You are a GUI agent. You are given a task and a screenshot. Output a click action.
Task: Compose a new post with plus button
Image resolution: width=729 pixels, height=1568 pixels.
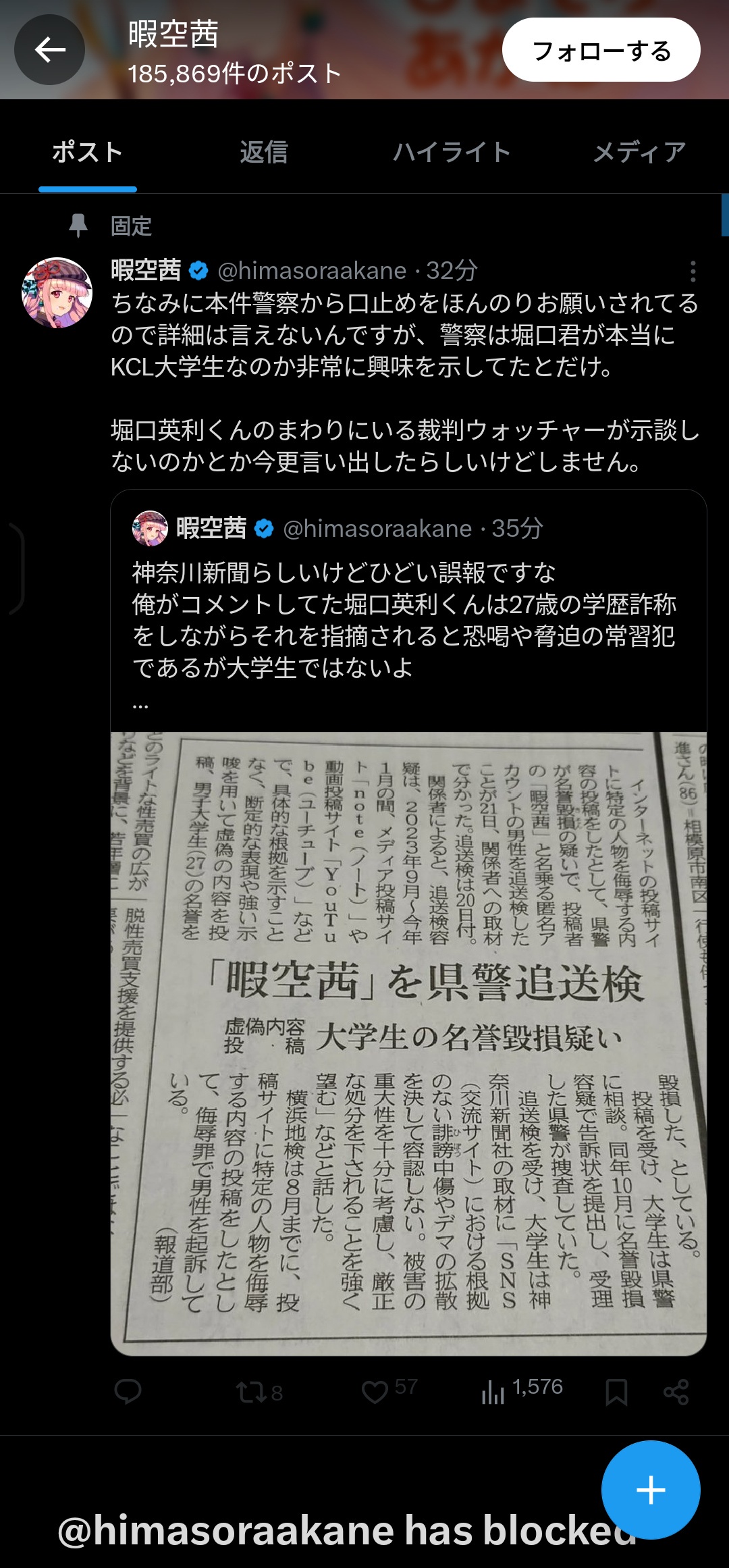coord(650,1490)
